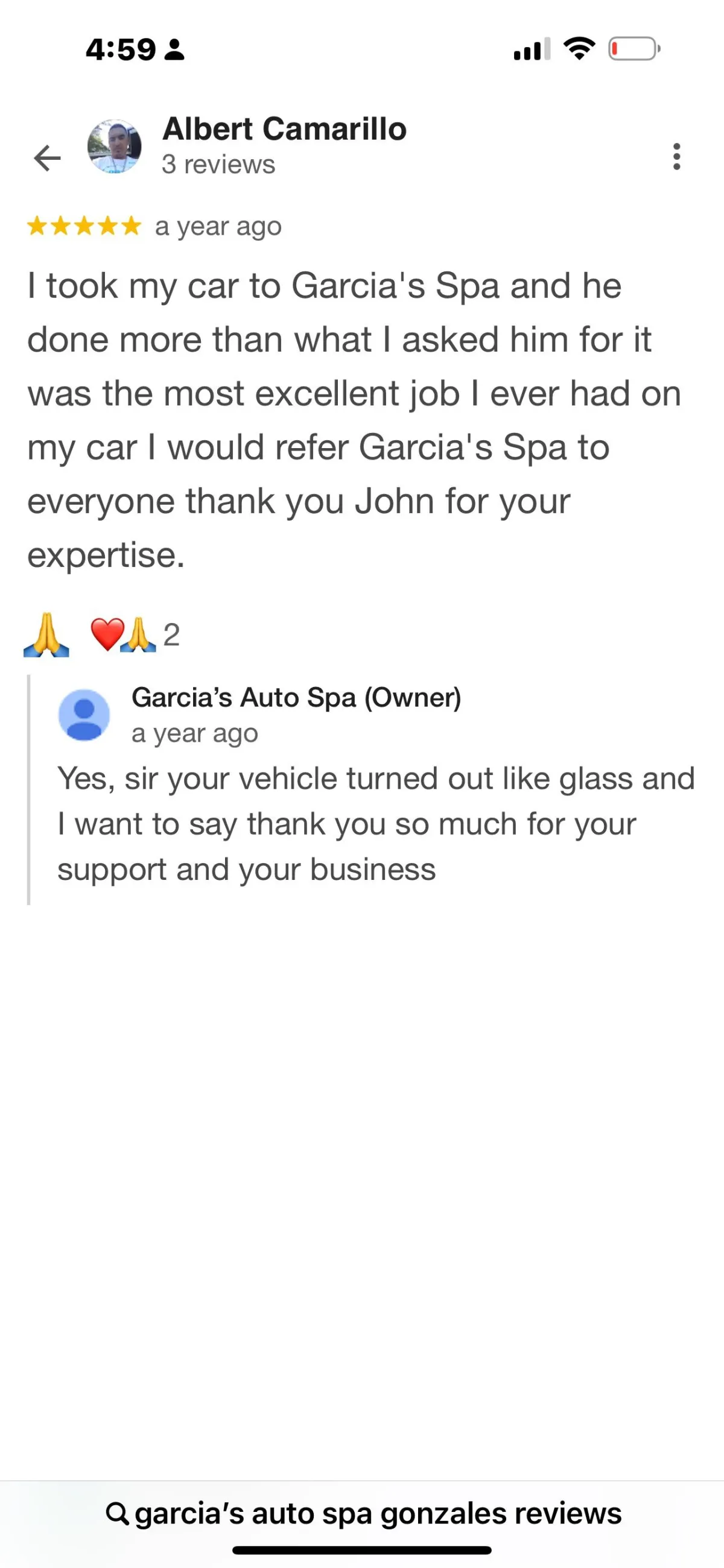Open Albert Camarillo's profile photo

pos(115,147)
